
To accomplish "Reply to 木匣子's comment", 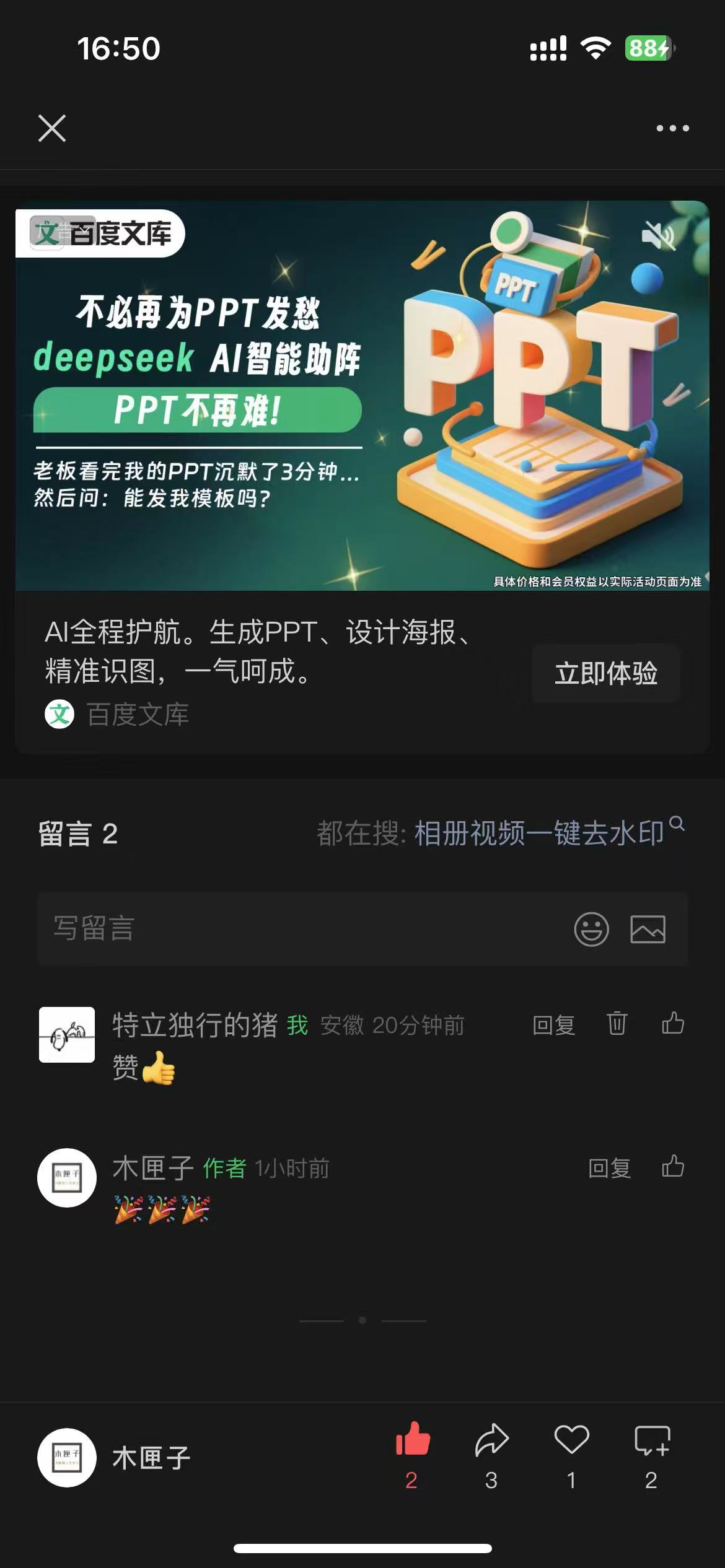I will (609, 1169).
